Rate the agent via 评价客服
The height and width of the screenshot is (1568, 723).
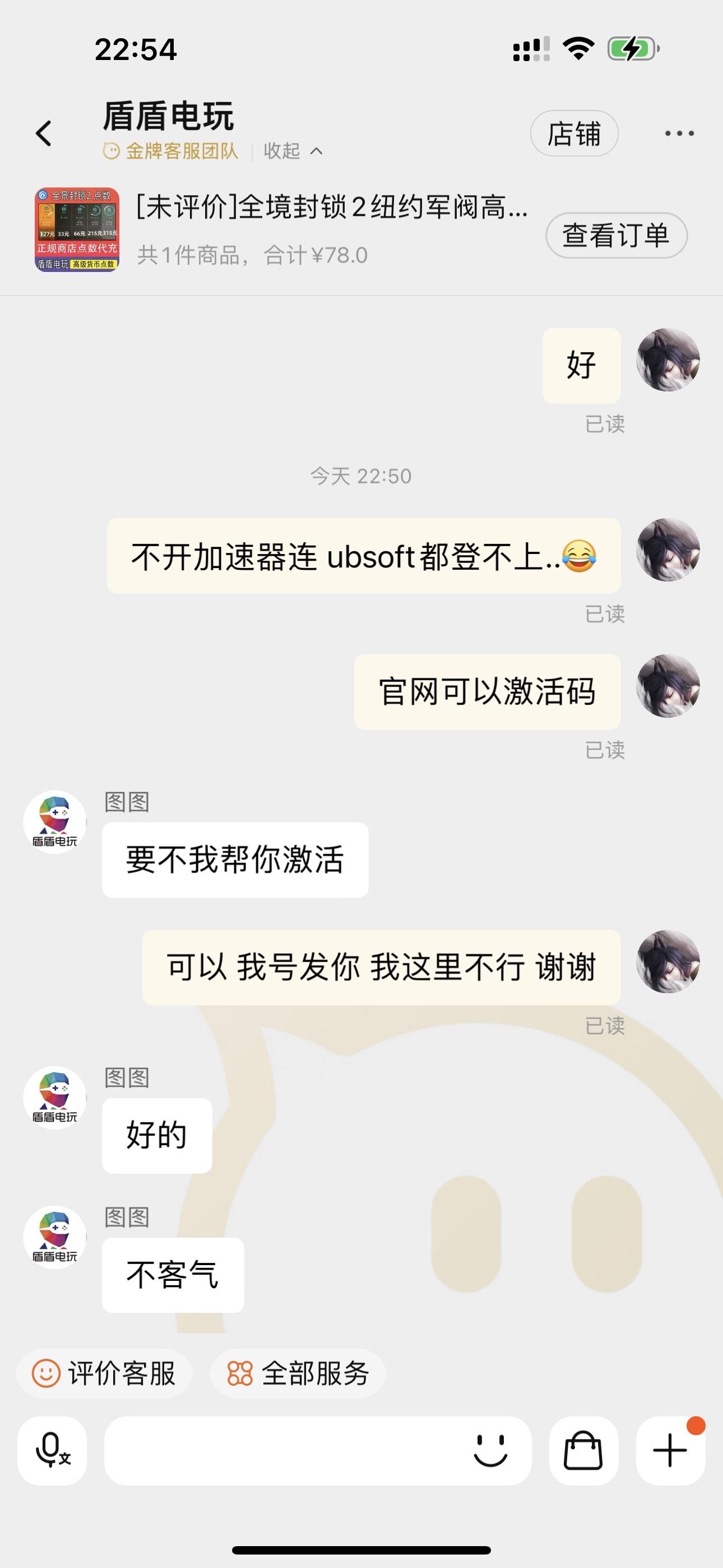click(105, 1373)
